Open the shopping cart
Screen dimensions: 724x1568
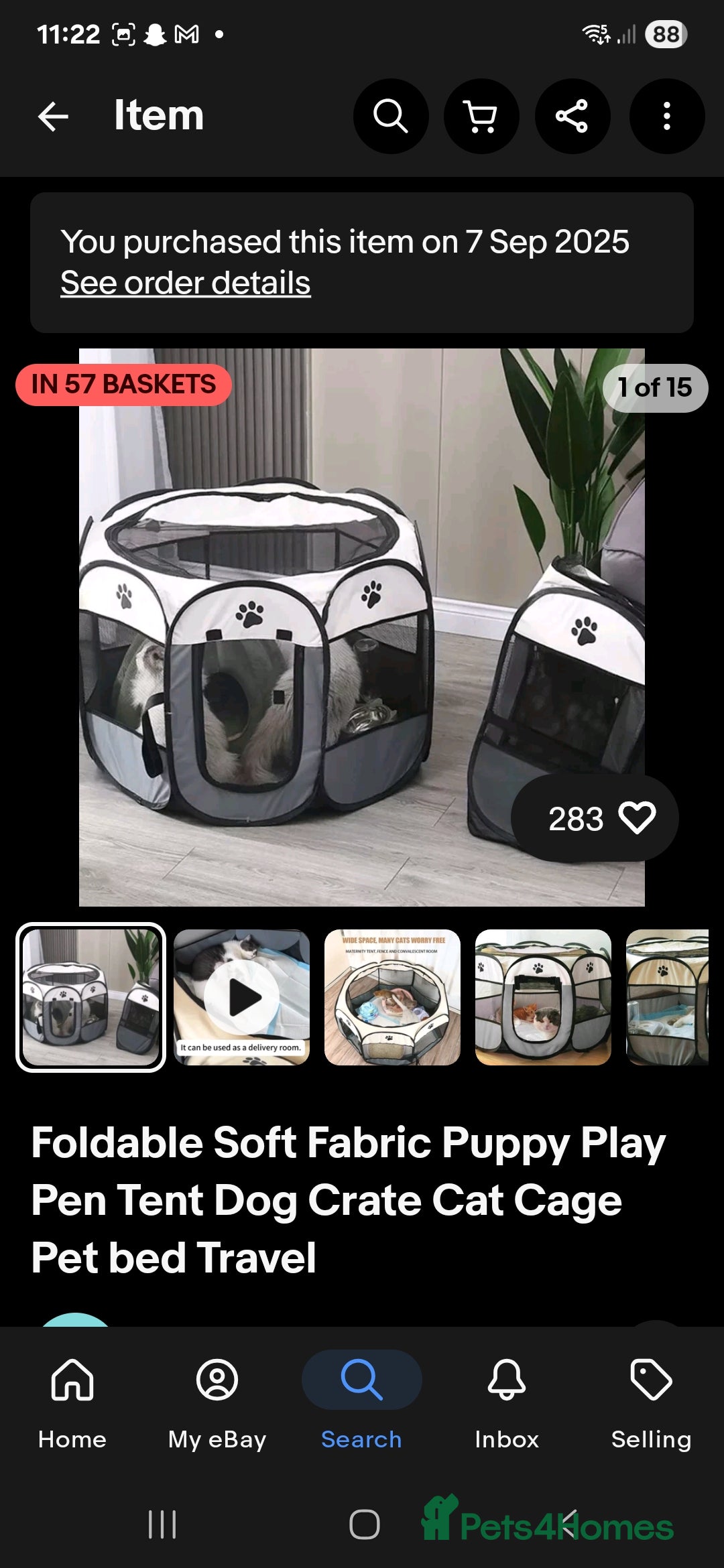coord(481,117)
